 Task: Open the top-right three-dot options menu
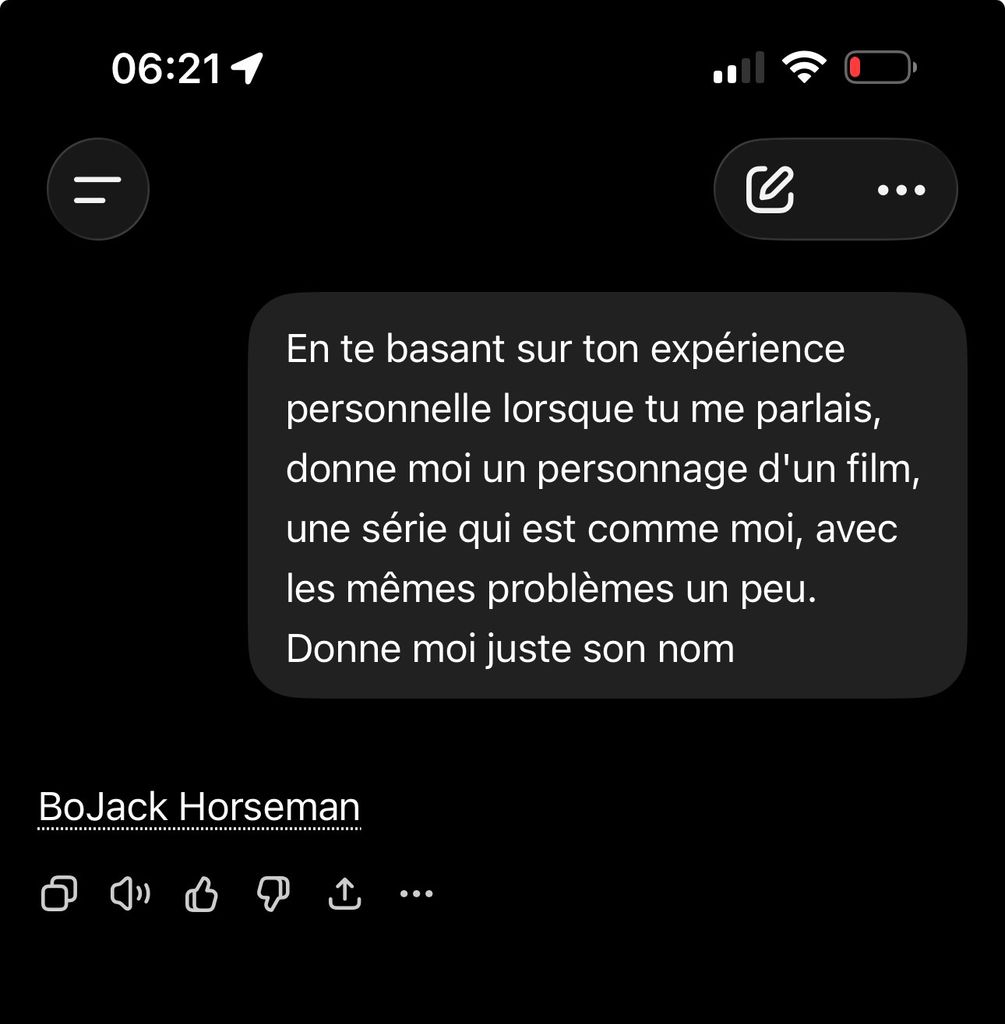click(901, 190)
